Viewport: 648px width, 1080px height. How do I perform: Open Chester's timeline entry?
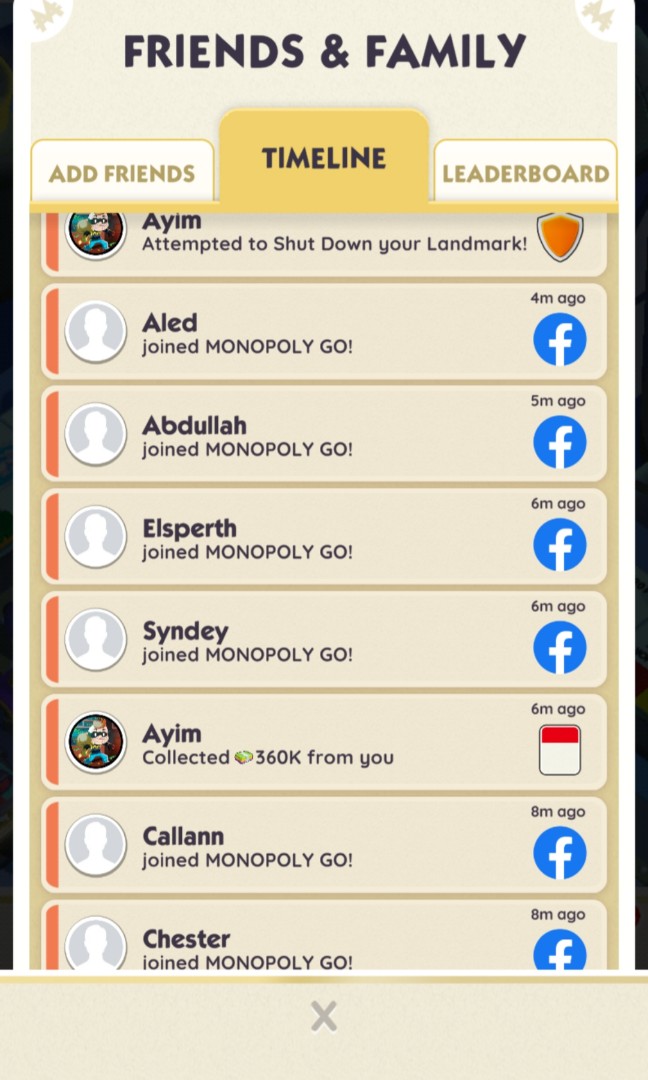coord(324,935)
